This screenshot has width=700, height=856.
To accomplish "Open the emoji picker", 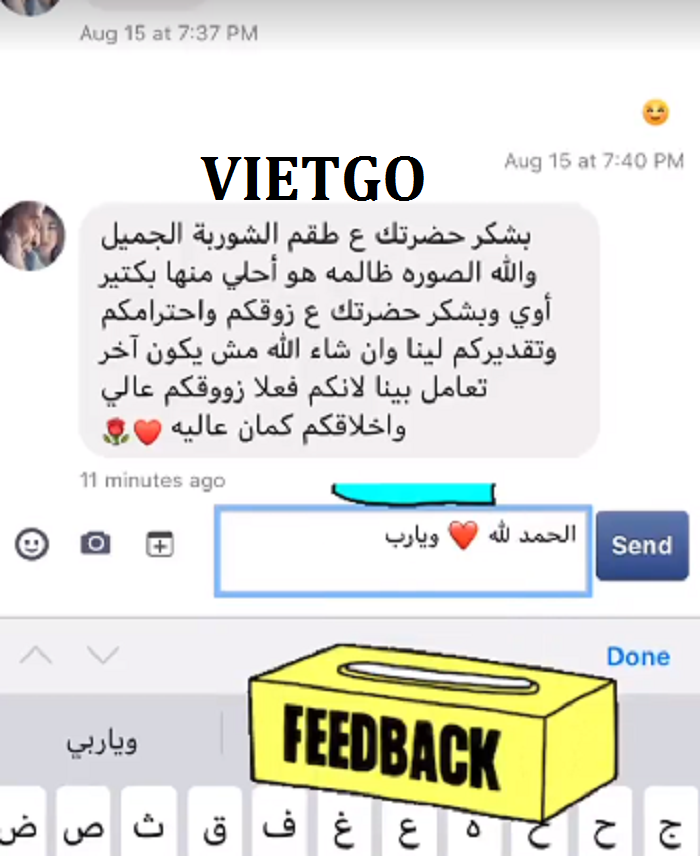I will 32,544.
